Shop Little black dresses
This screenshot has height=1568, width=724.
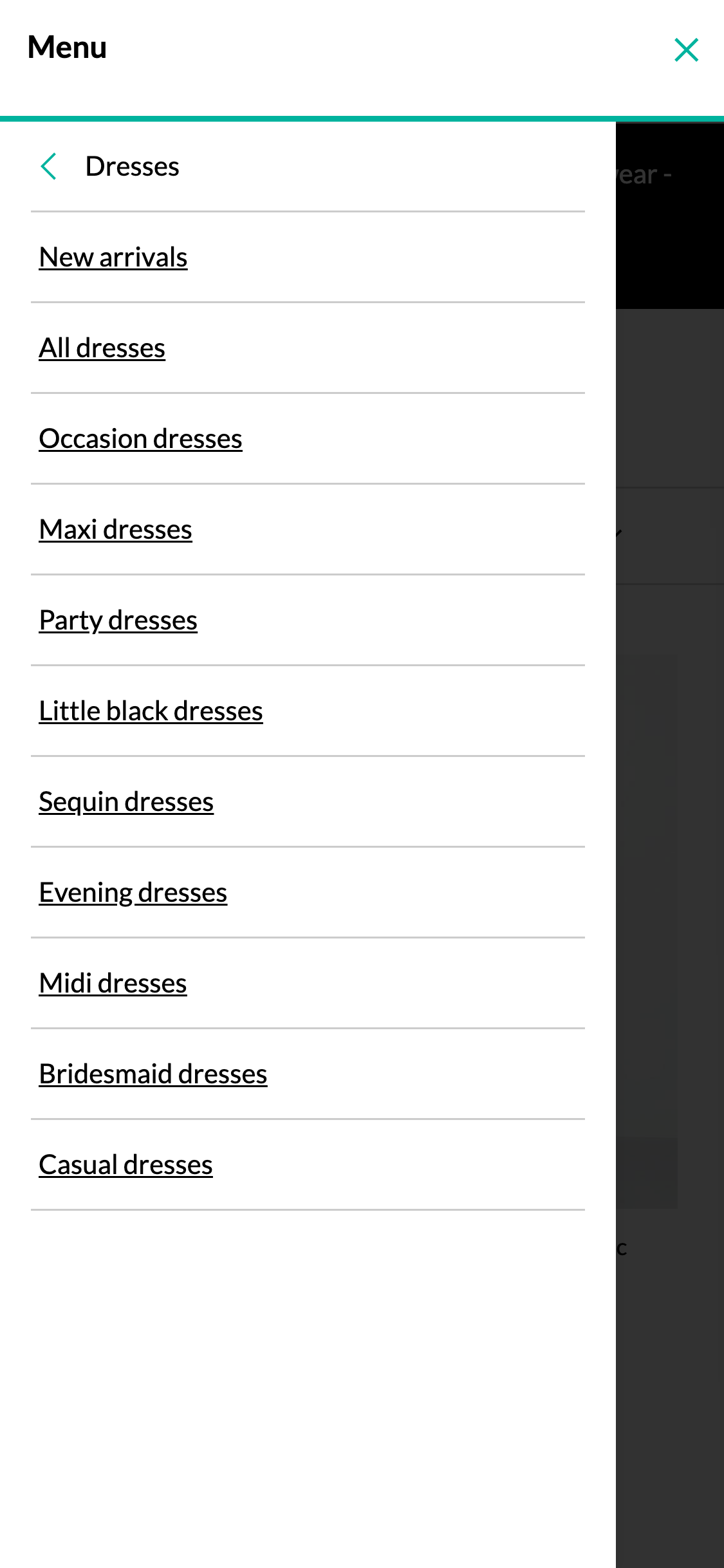[151, 711]
